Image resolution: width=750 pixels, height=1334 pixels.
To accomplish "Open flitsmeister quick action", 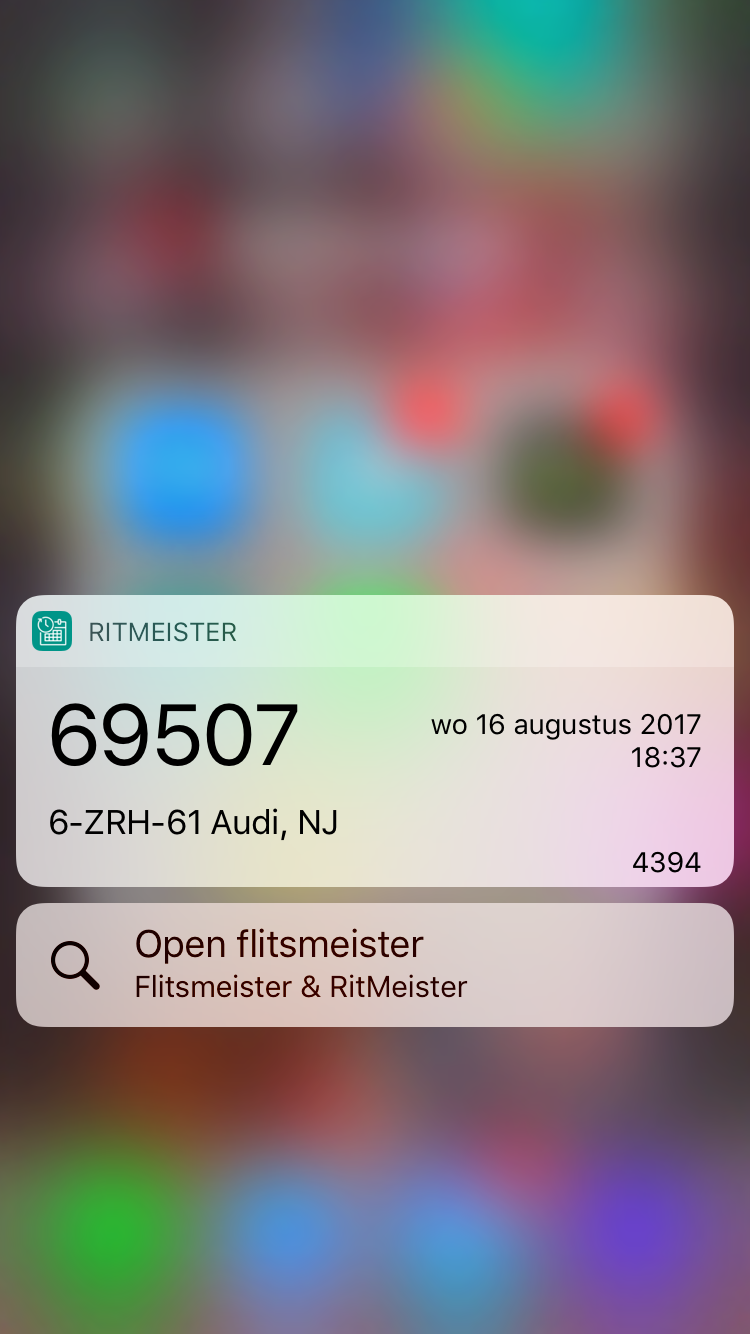I will (374, 964).
